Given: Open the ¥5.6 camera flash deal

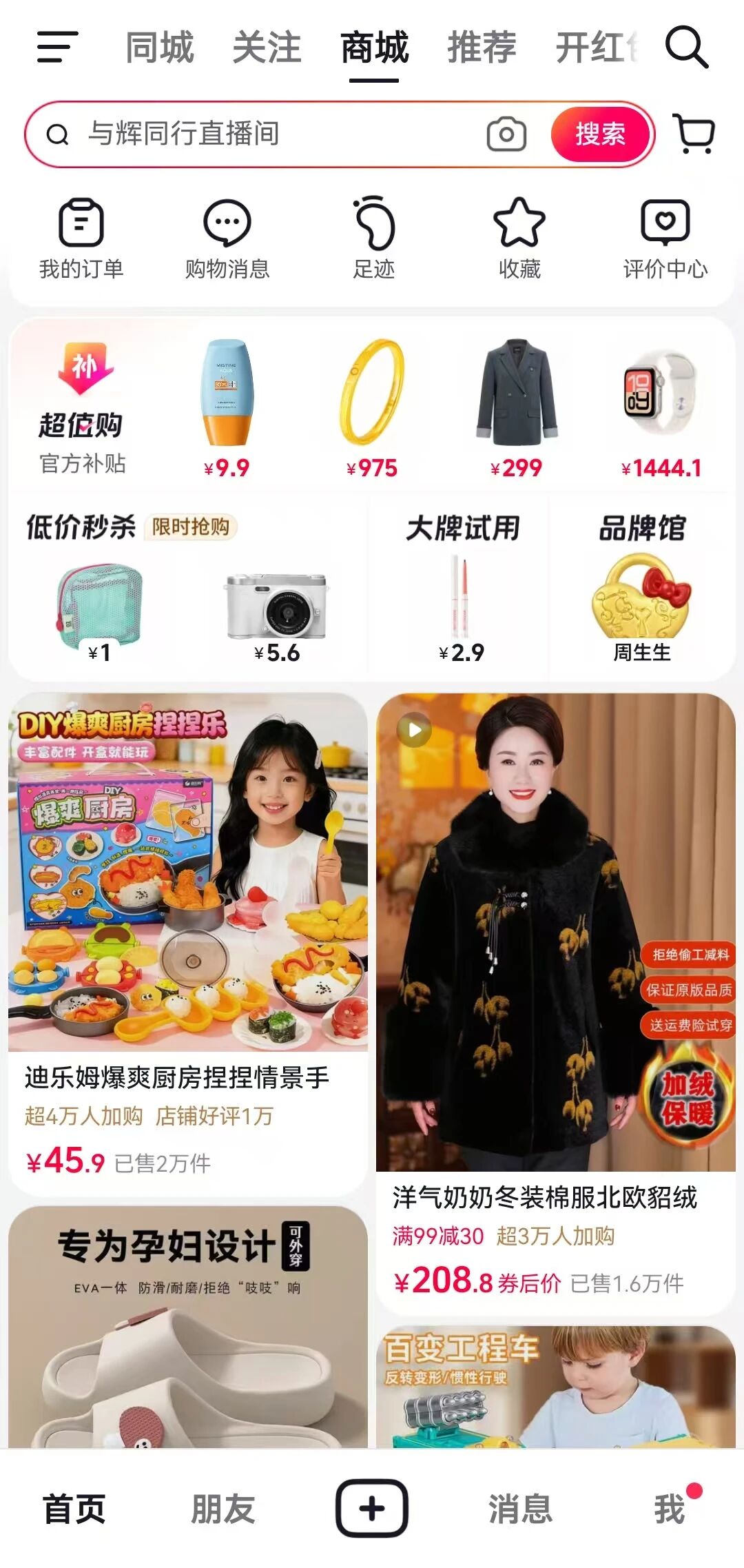Looking at the screenshot, I should (276, 613).
